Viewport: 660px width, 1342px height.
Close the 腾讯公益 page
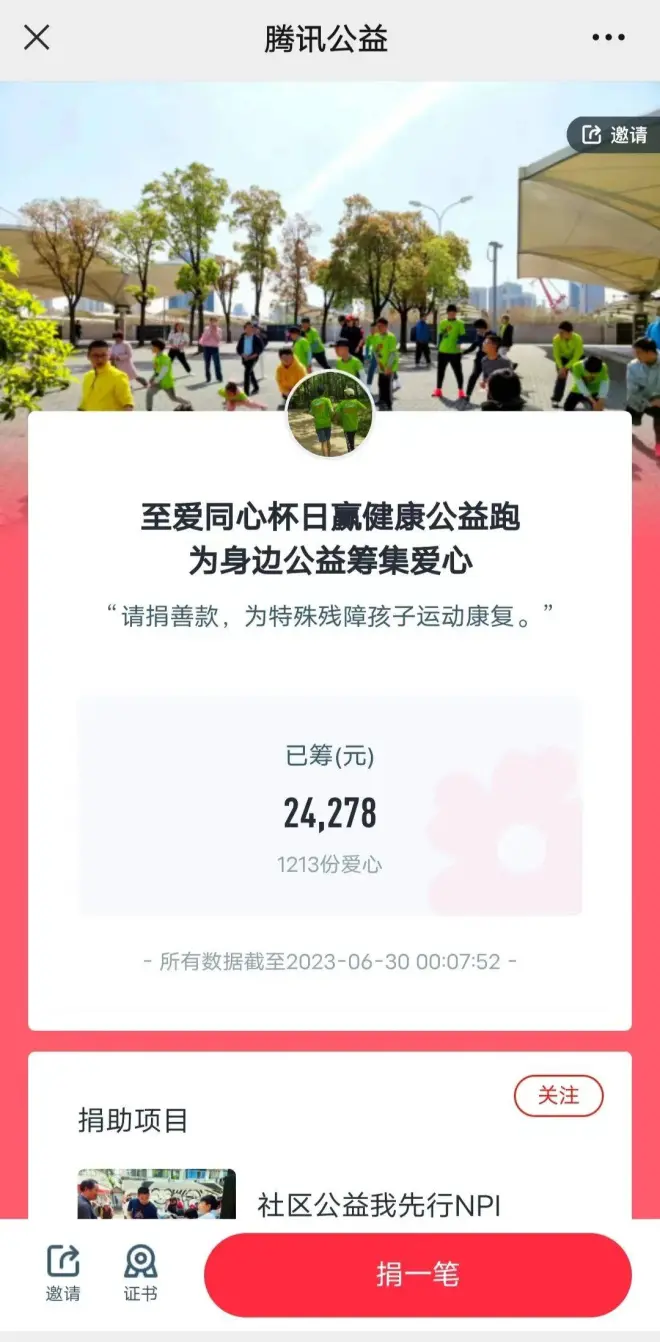pos(37,39)
